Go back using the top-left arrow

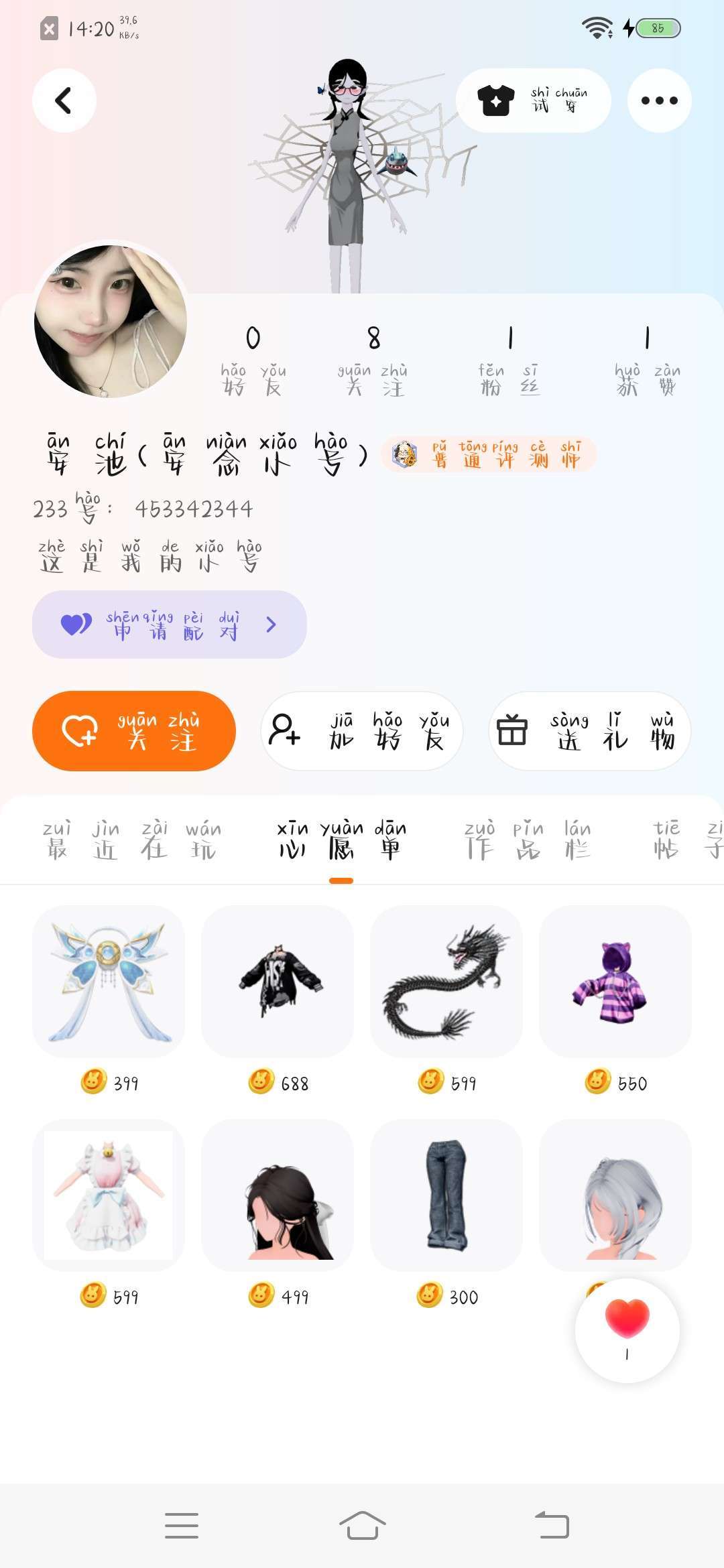coord(64,101)
